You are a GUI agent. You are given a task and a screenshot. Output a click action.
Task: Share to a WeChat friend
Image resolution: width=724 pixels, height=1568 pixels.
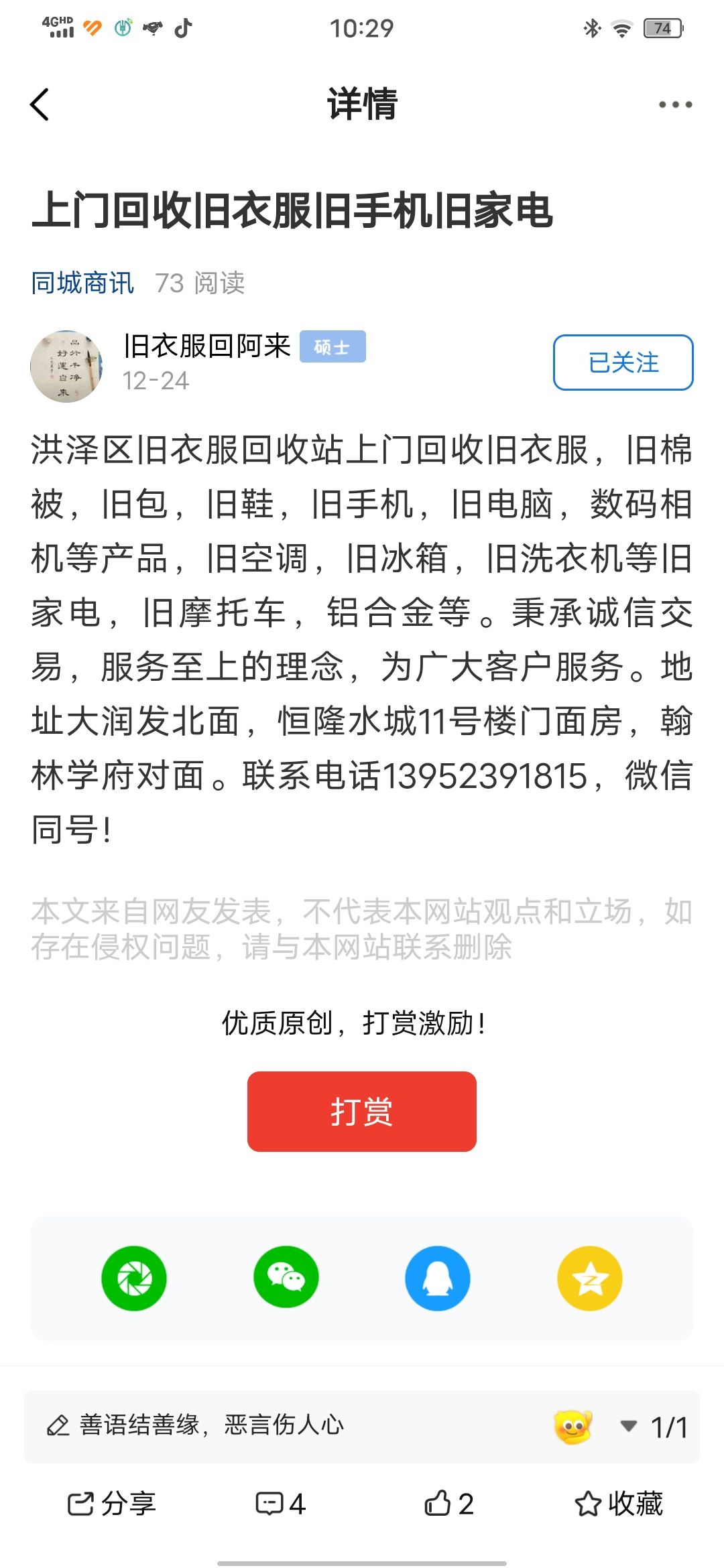pos(286,1278)
